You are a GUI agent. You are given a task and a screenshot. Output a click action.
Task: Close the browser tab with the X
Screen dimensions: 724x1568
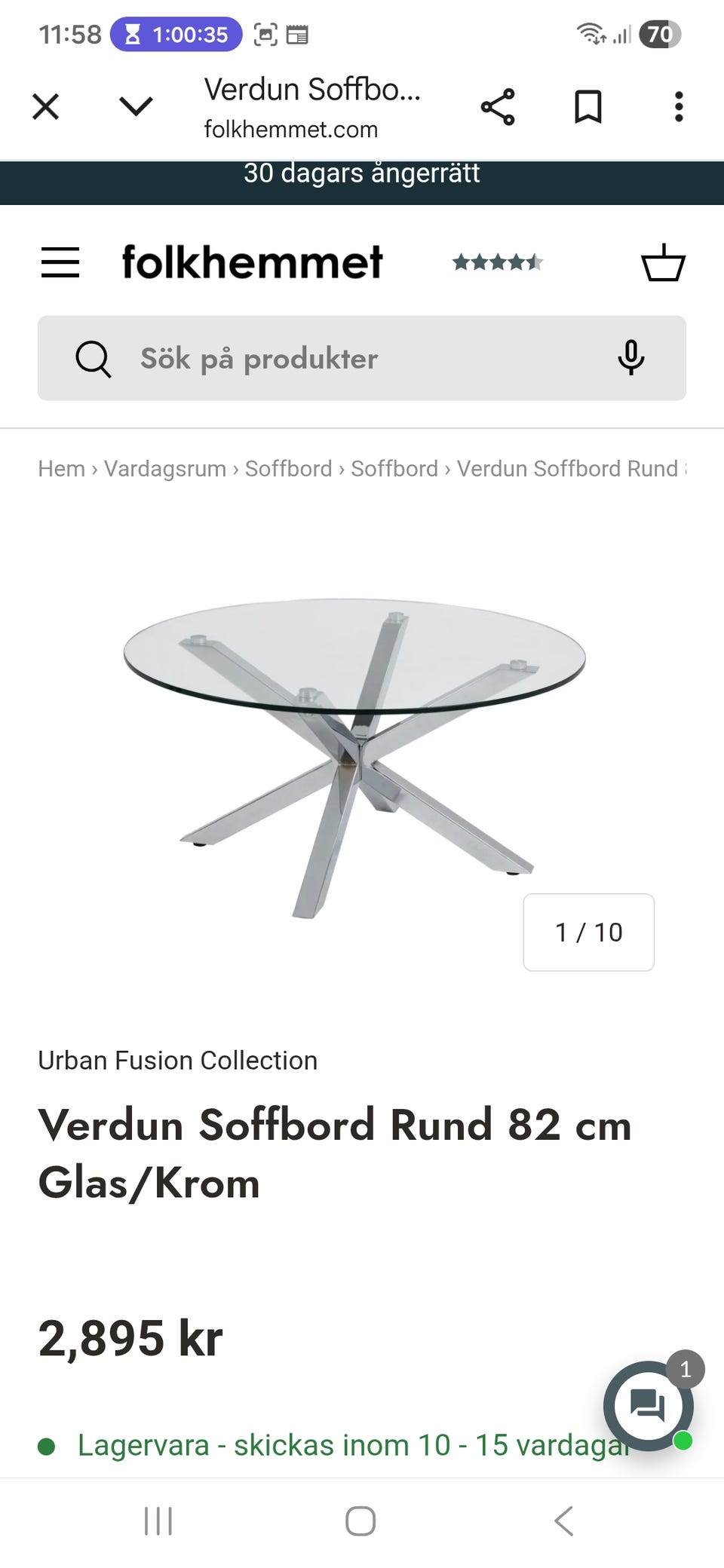[45, 106]
